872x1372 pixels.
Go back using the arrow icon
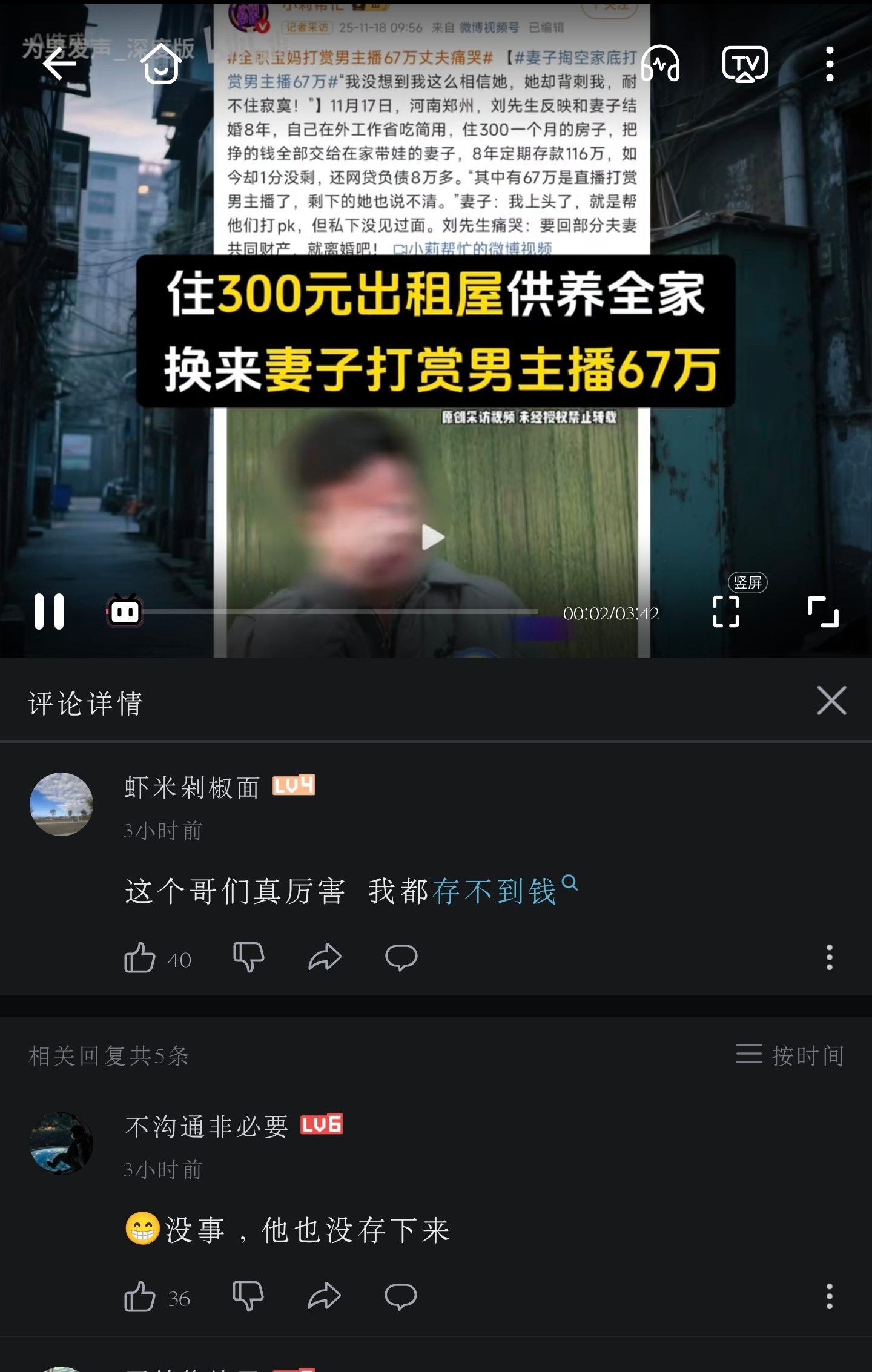click(x=59, y=64)
